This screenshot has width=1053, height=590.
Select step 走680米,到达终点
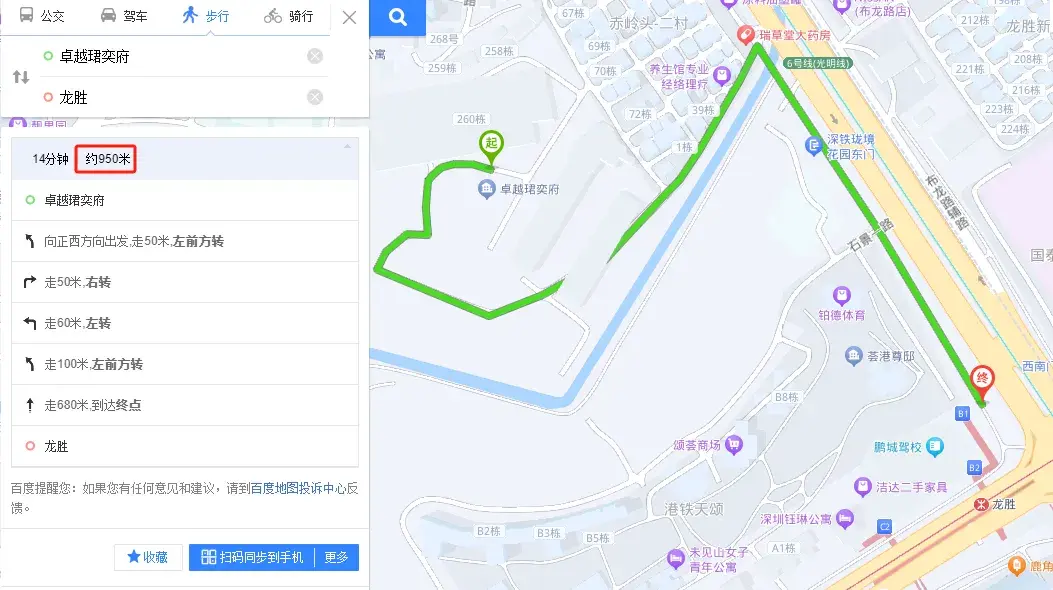click(x=185, y=405)
